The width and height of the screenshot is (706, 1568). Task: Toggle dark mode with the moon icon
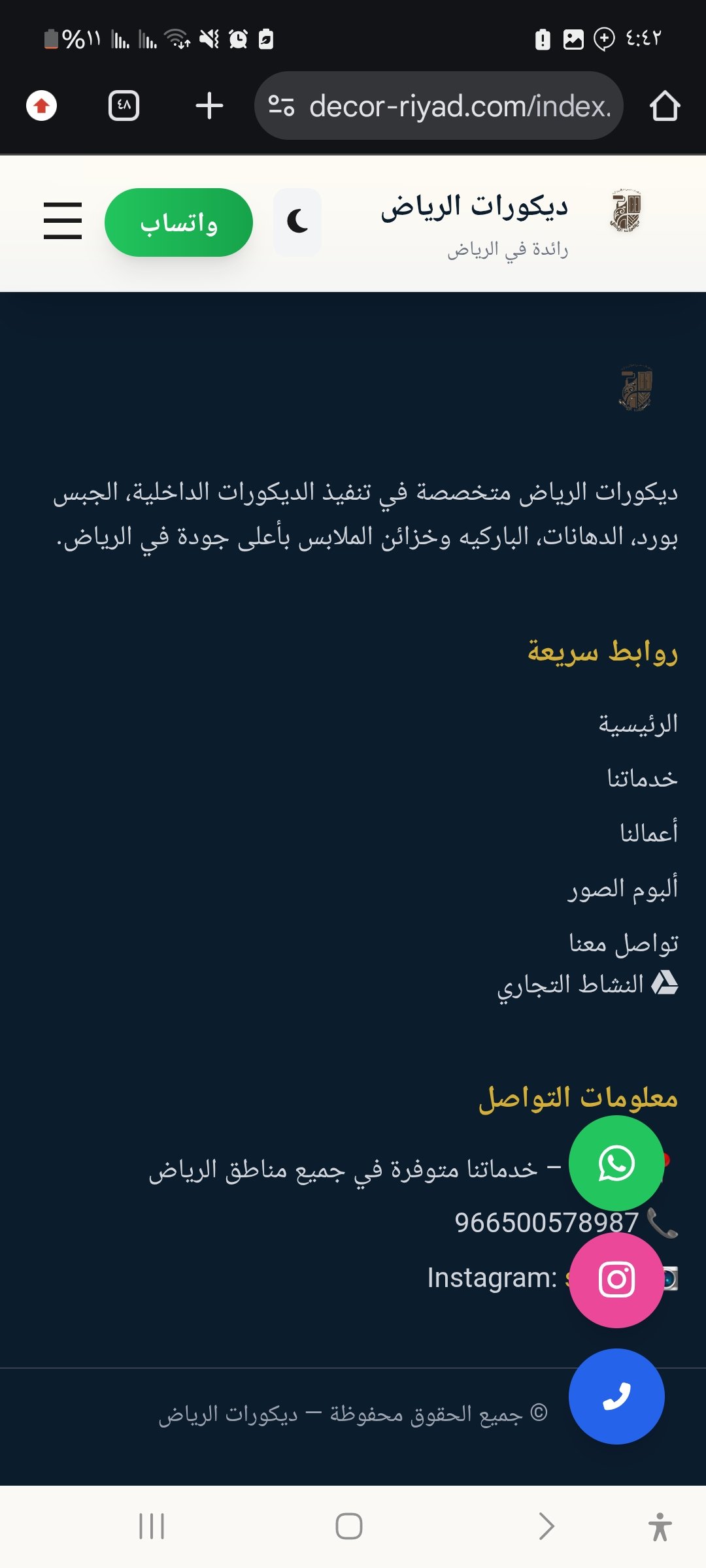point(297,222)
